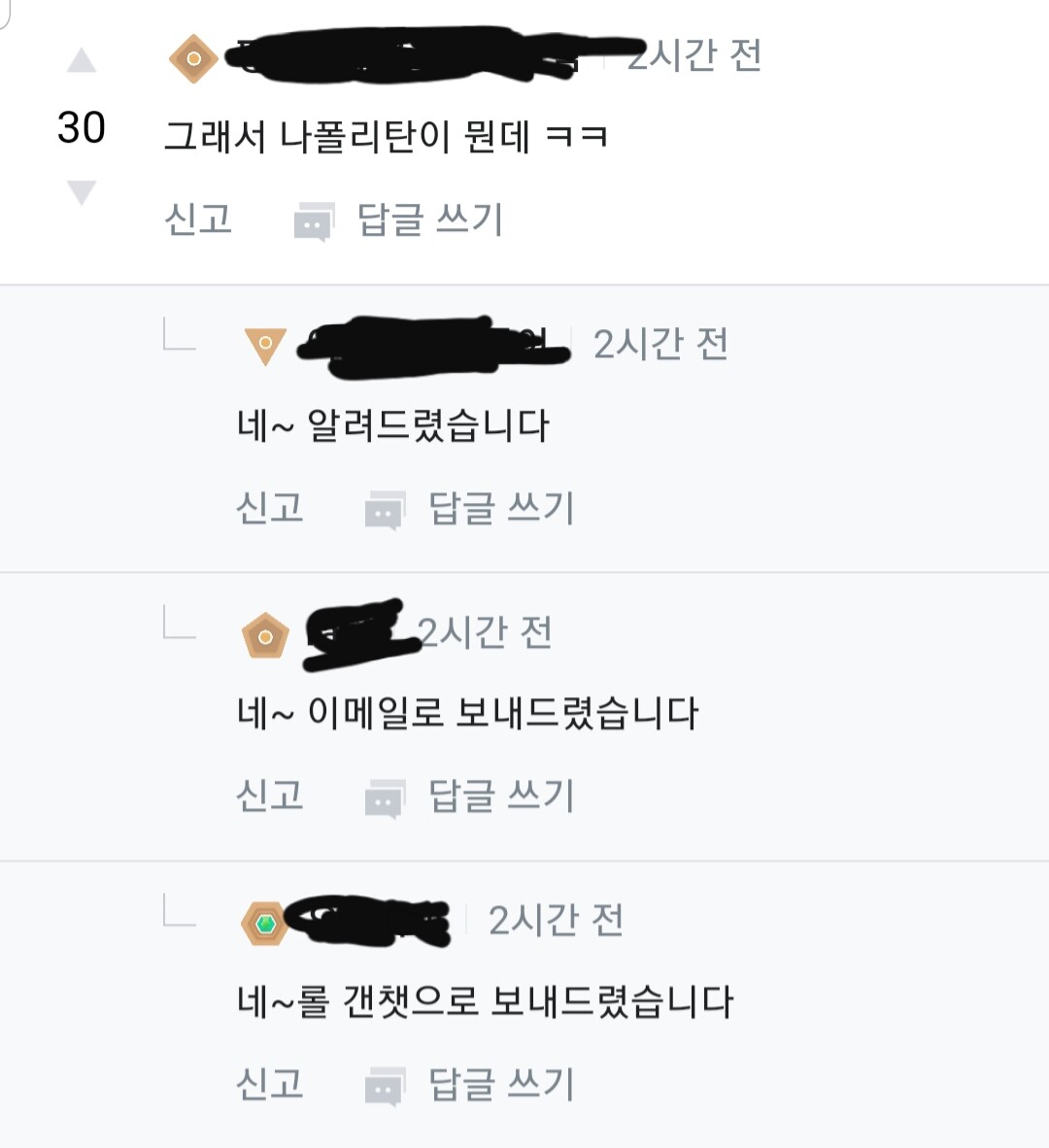This screenshot has height=1148, width=1049.
Task: Report the reply '네~롤 갠챗으로 보내드렸습니다'
Action: coord(270,1084)
